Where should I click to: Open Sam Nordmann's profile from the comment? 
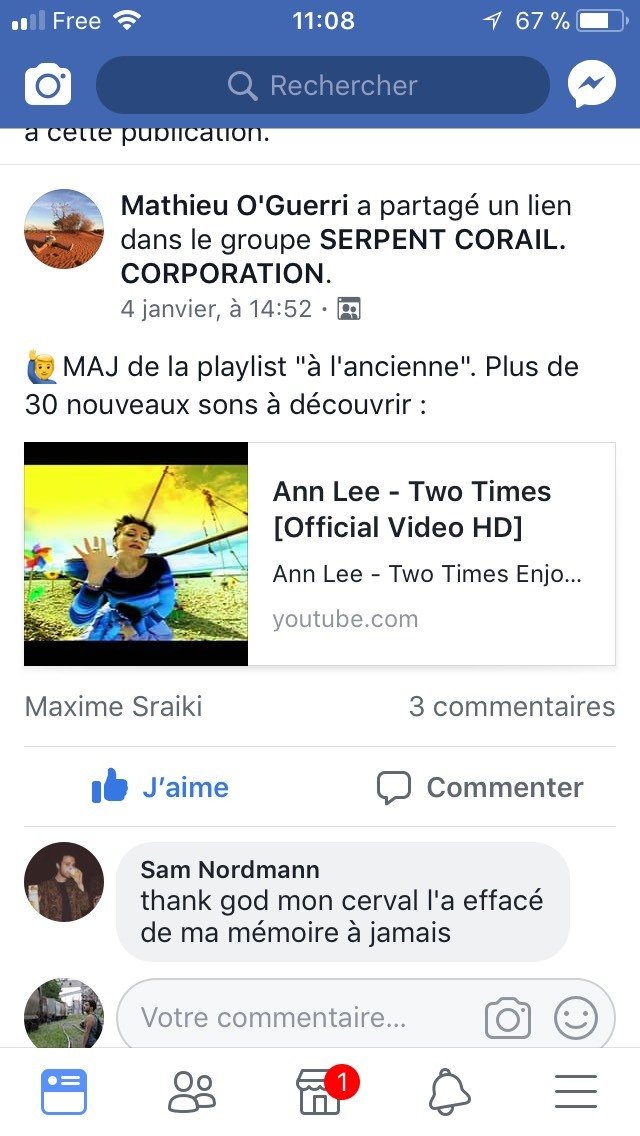point(230,869)
